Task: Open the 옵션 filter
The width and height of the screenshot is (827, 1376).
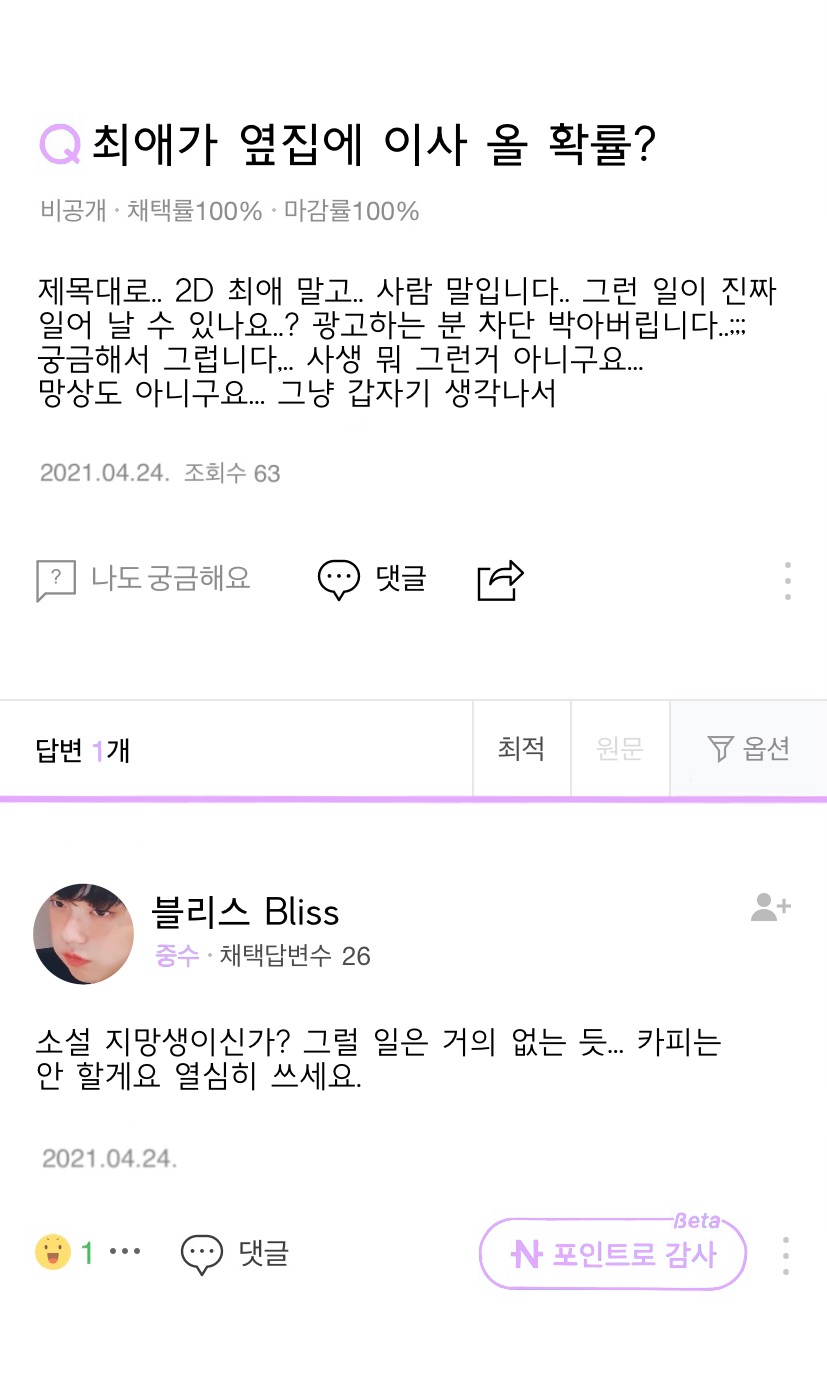Action: point(748,749)
